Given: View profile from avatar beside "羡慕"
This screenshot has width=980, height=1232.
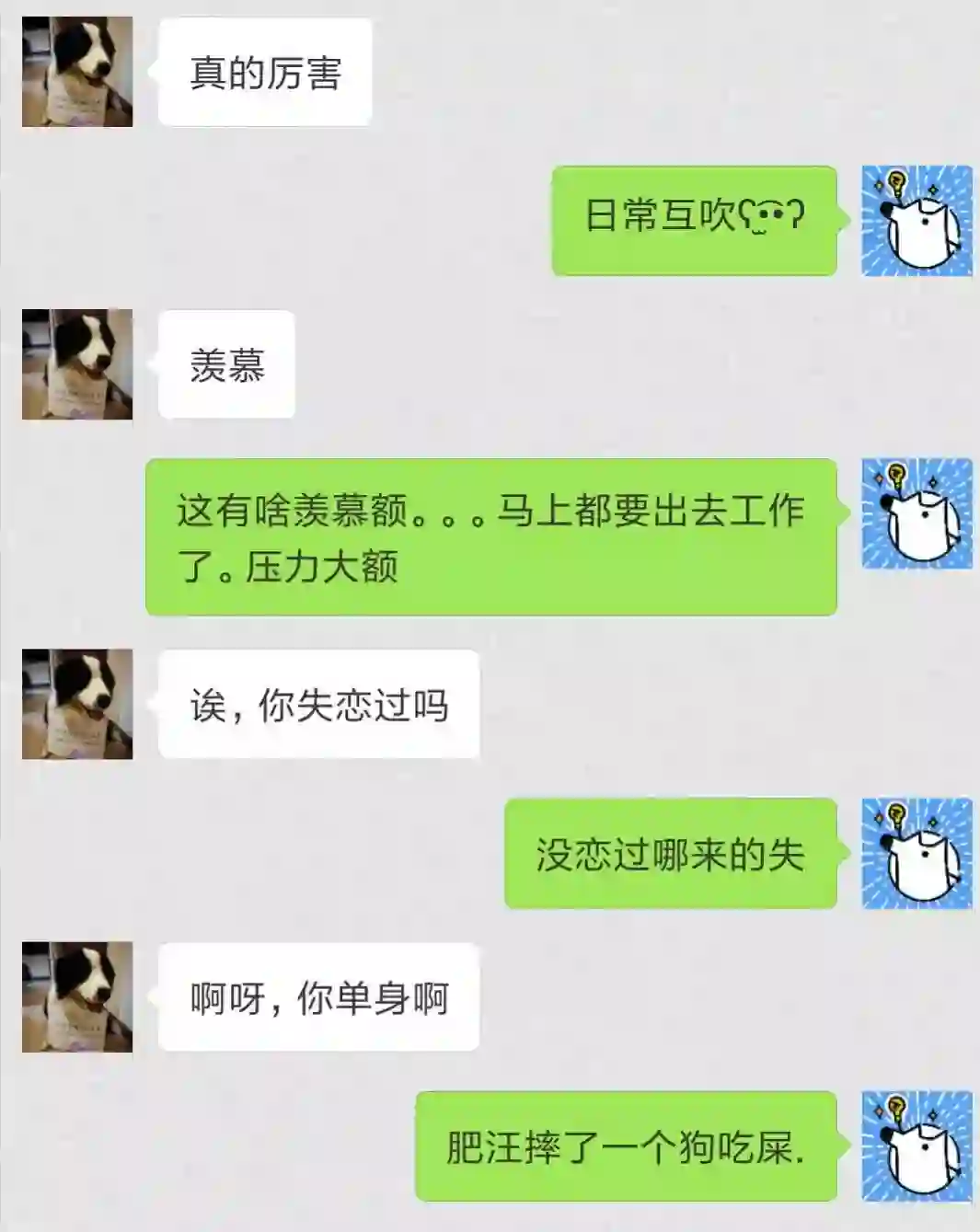Looking at the screenshot, I should coord(77,364).
